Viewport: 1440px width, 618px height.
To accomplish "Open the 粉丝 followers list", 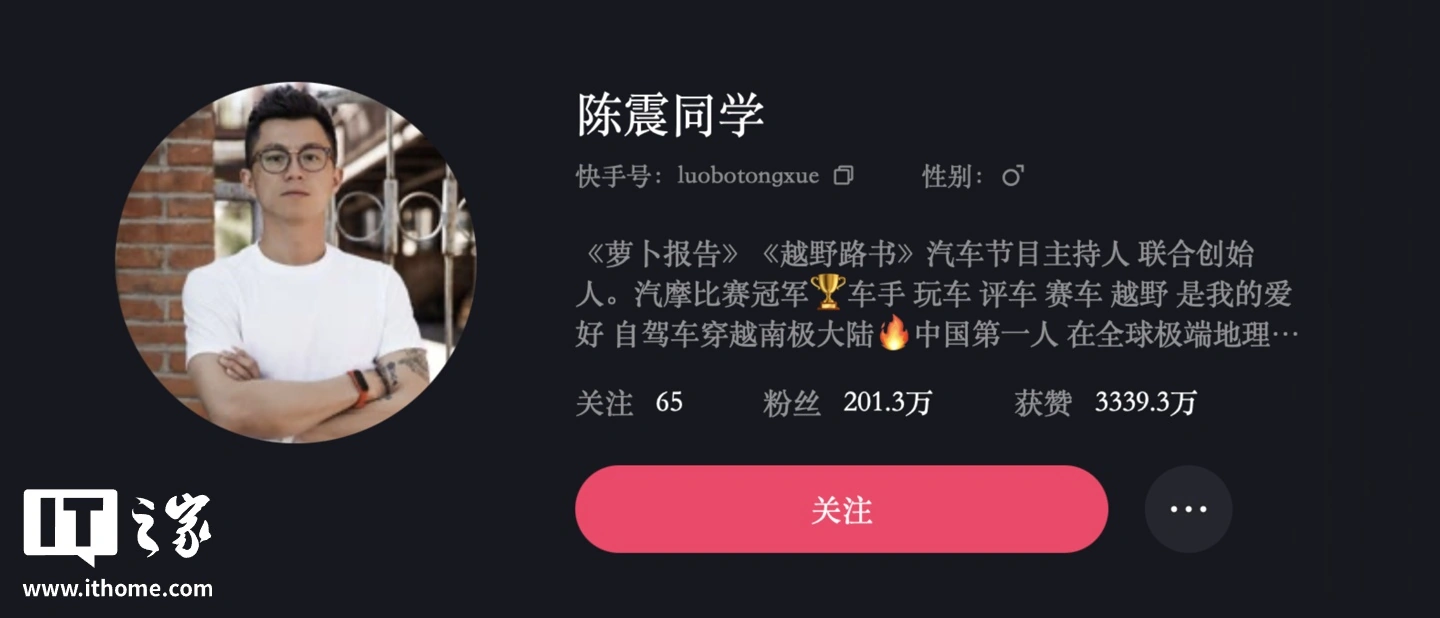I will click(847, 403).
